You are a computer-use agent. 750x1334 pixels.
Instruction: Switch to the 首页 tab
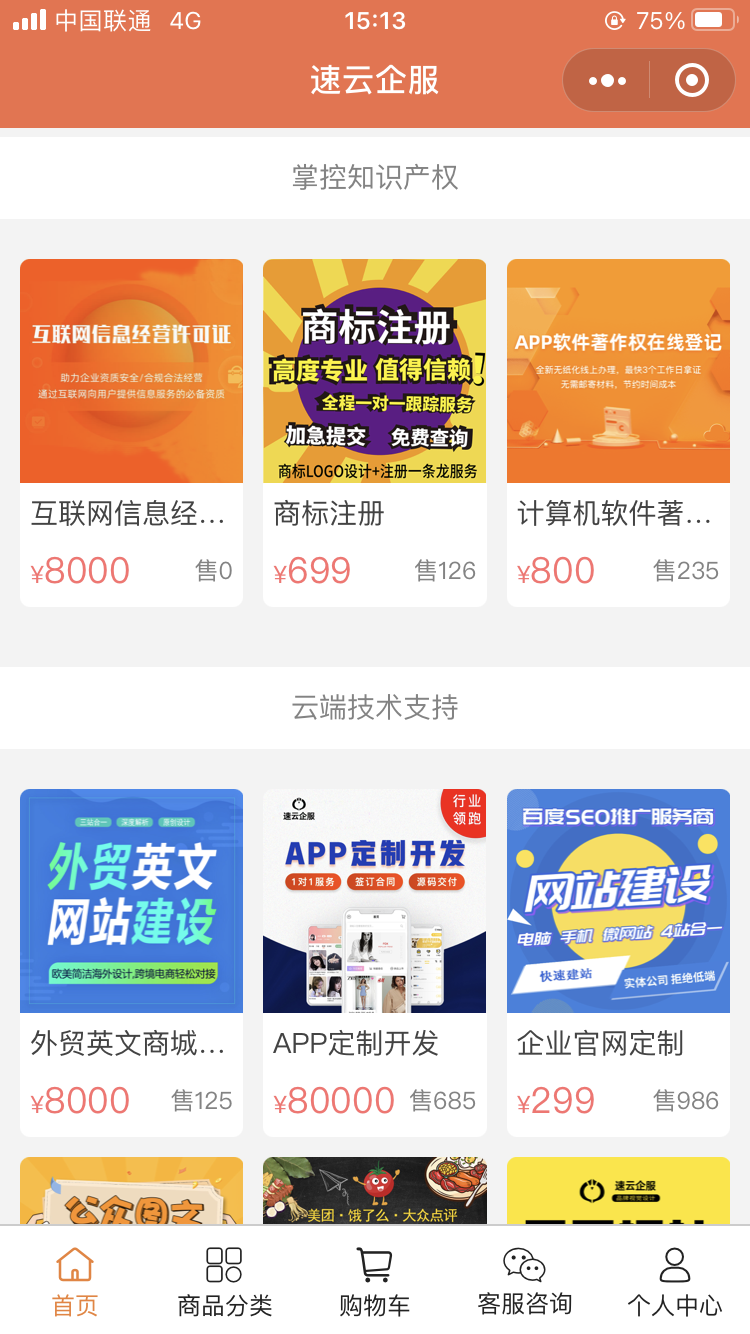coord(75,1280)
